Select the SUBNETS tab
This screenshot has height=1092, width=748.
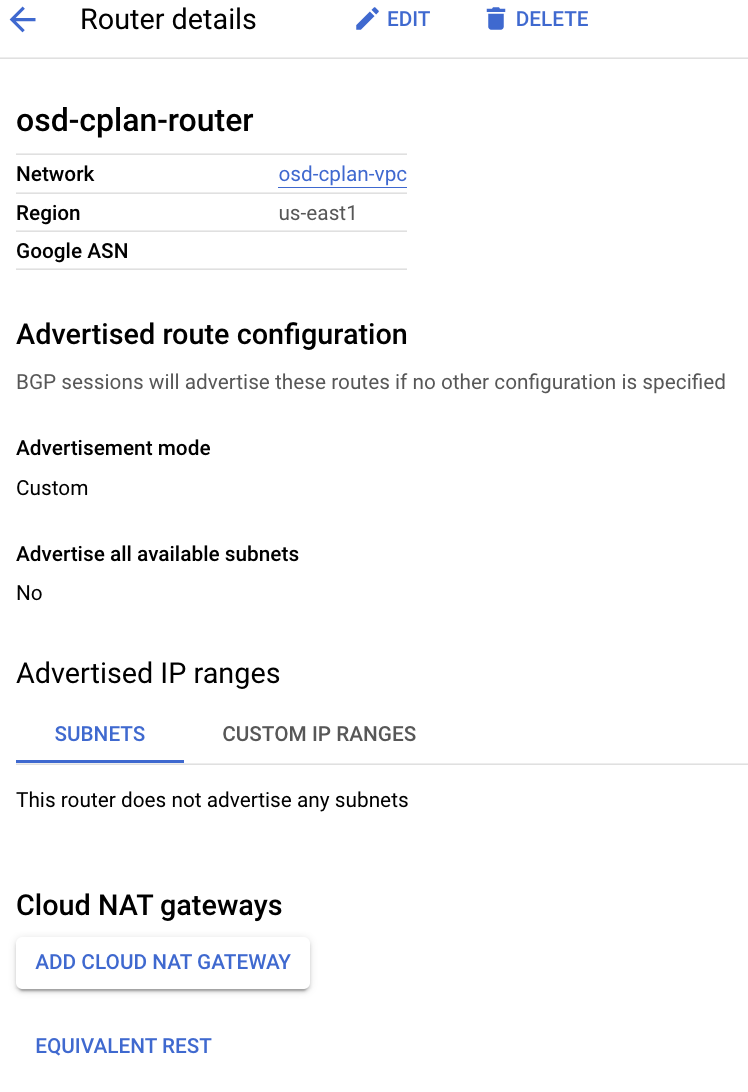click(99, 734)
